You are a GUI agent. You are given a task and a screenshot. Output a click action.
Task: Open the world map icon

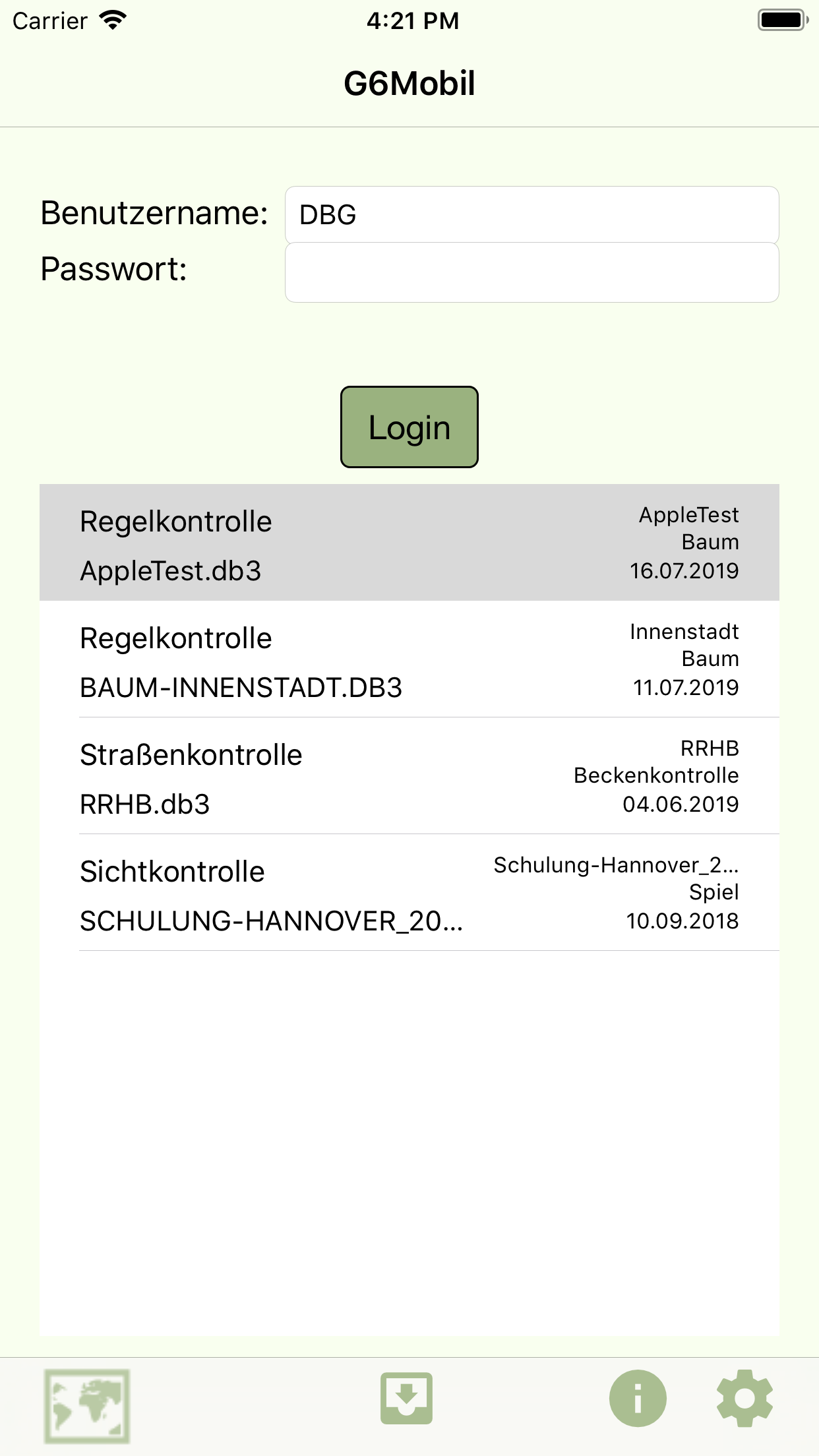(87, 1407)
